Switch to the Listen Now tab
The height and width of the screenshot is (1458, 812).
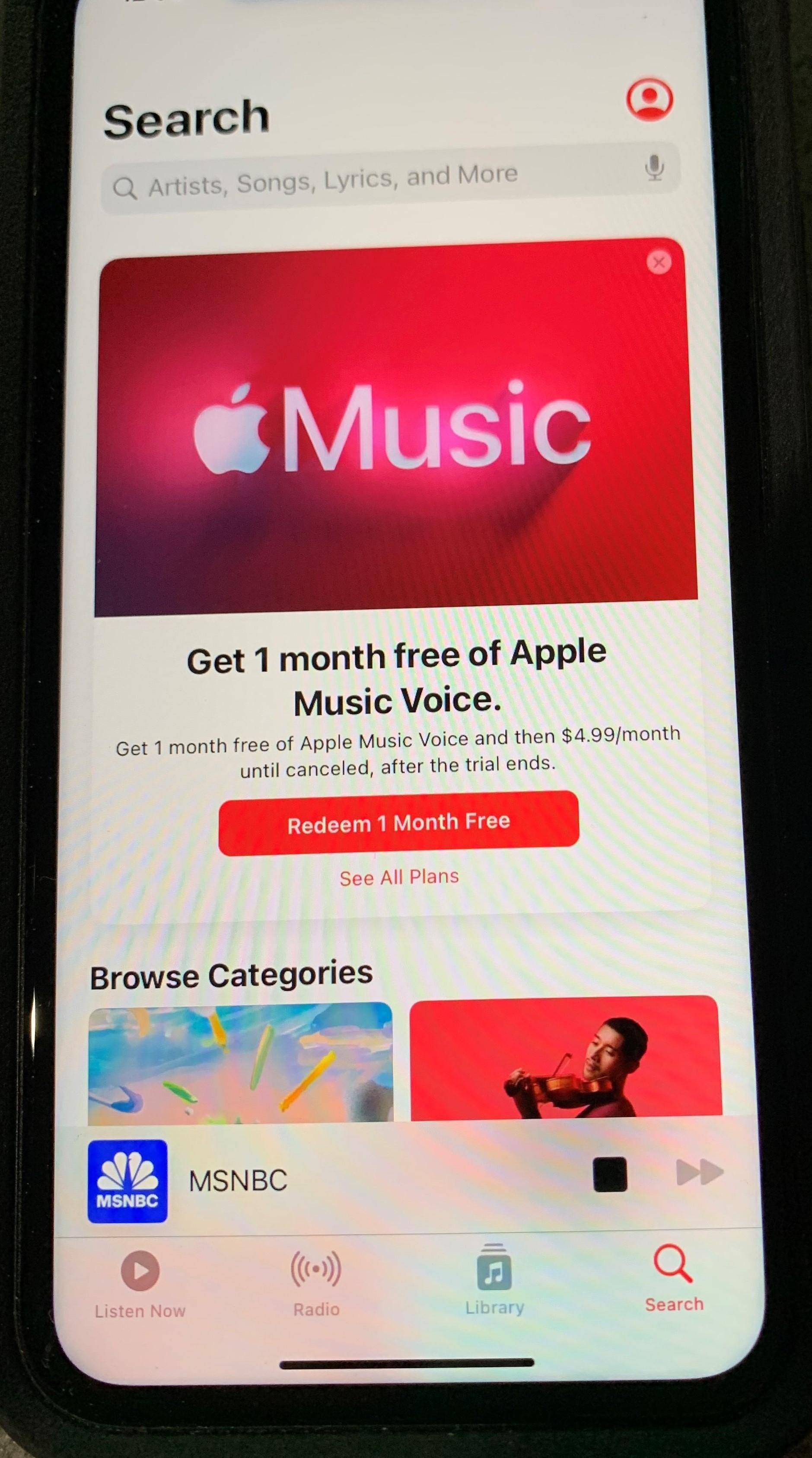(140, 1283)
